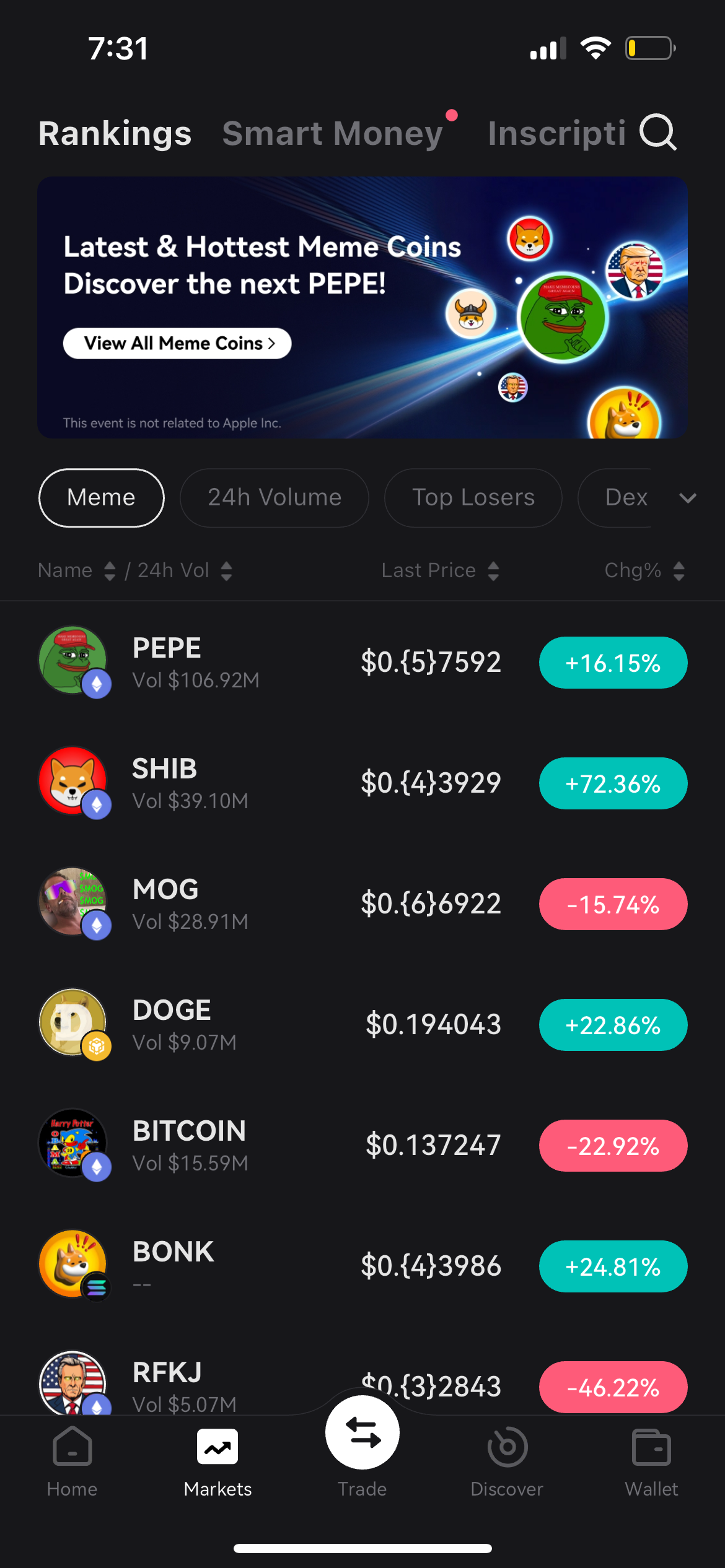
Task: Activate the Top Losers filter
Action: tap(473, 497)
